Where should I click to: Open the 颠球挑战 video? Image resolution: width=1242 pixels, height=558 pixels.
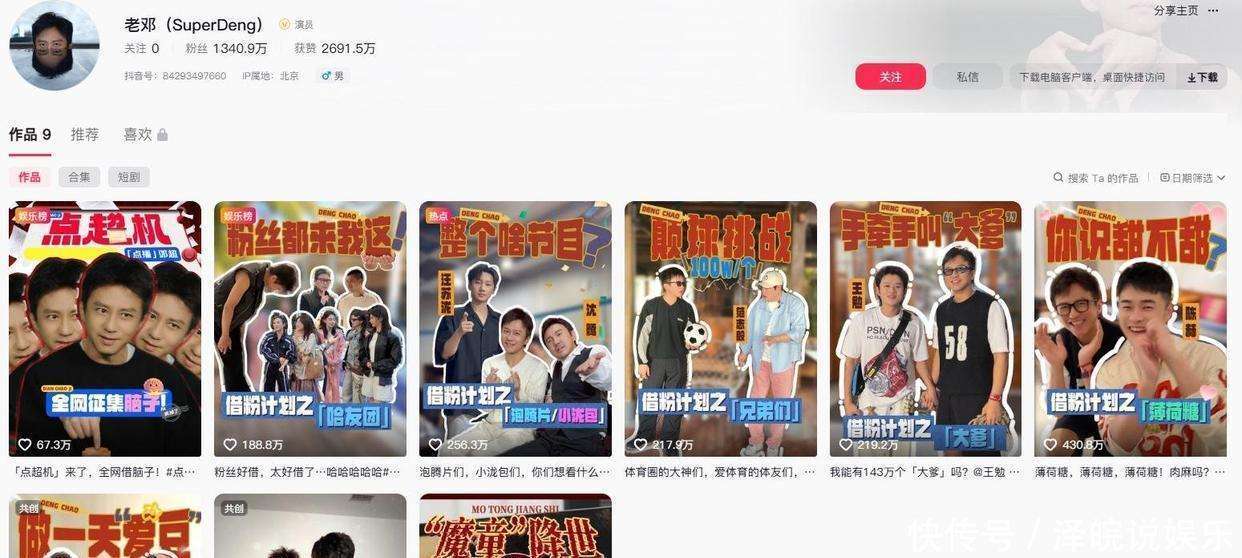point(720,328)
